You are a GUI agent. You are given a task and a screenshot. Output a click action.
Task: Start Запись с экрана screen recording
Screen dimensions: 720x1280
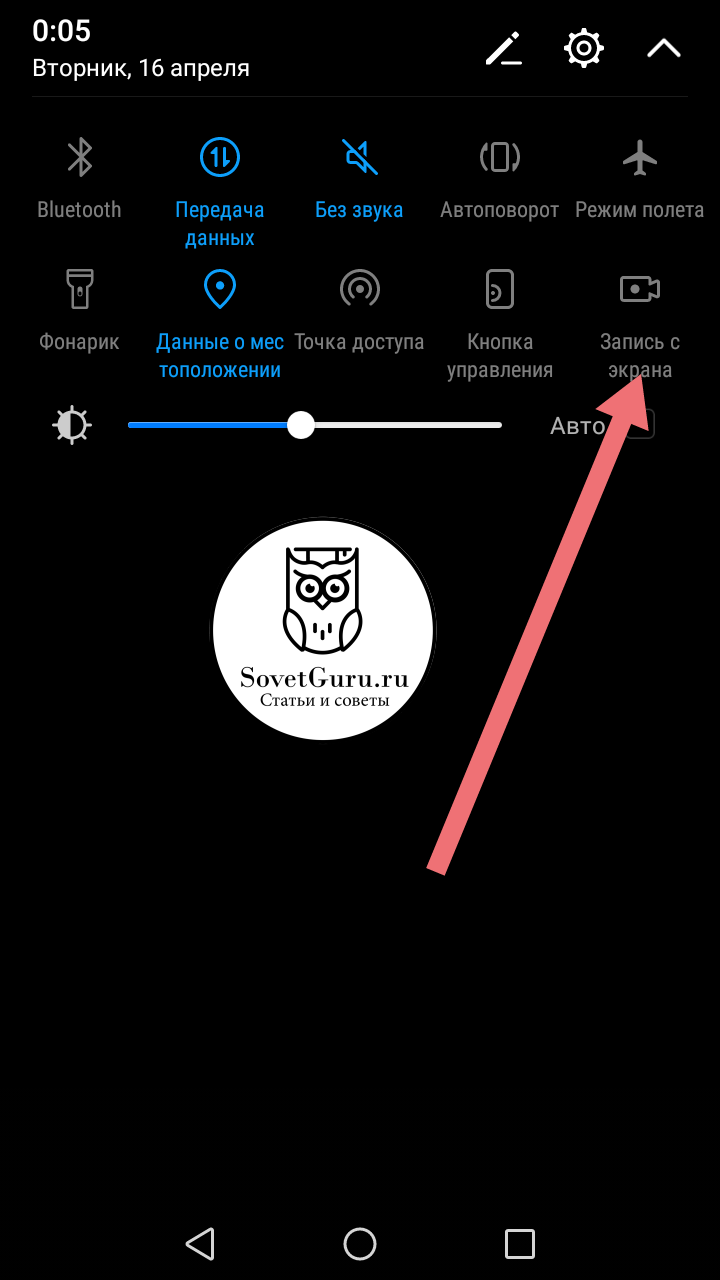[640, 324]
